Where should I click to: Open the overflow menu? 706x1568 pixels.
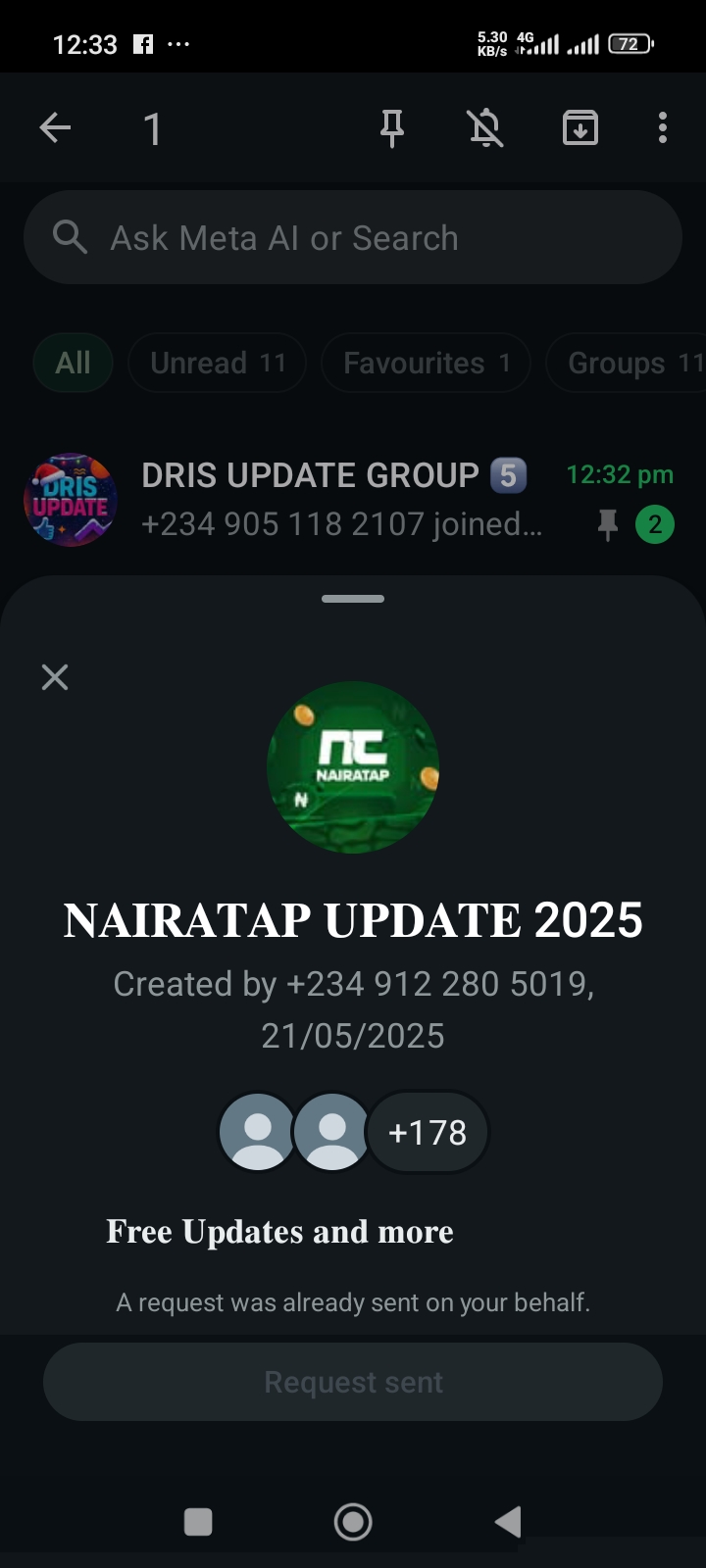pyautogui.click(x=663, y=127)
